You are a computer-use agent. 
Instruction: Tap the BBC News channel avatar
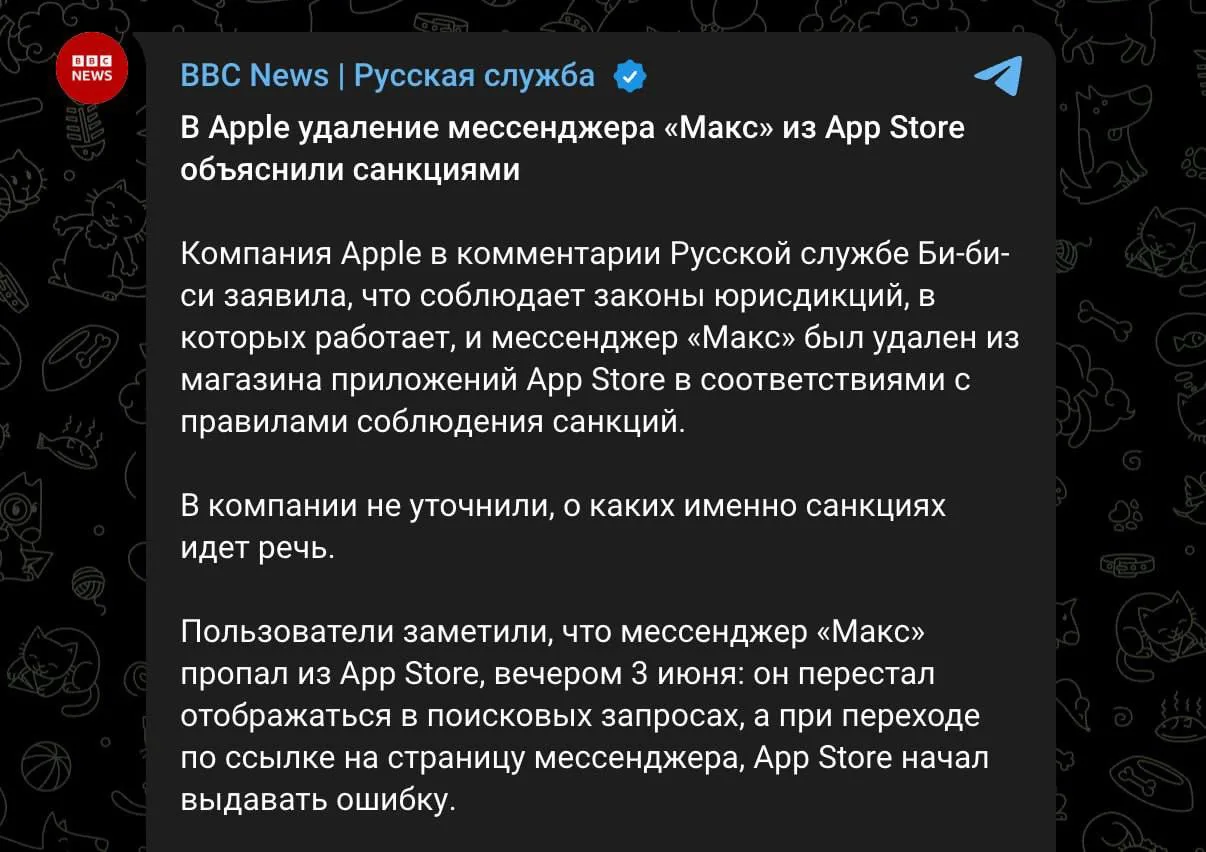[x=92, y=68]
